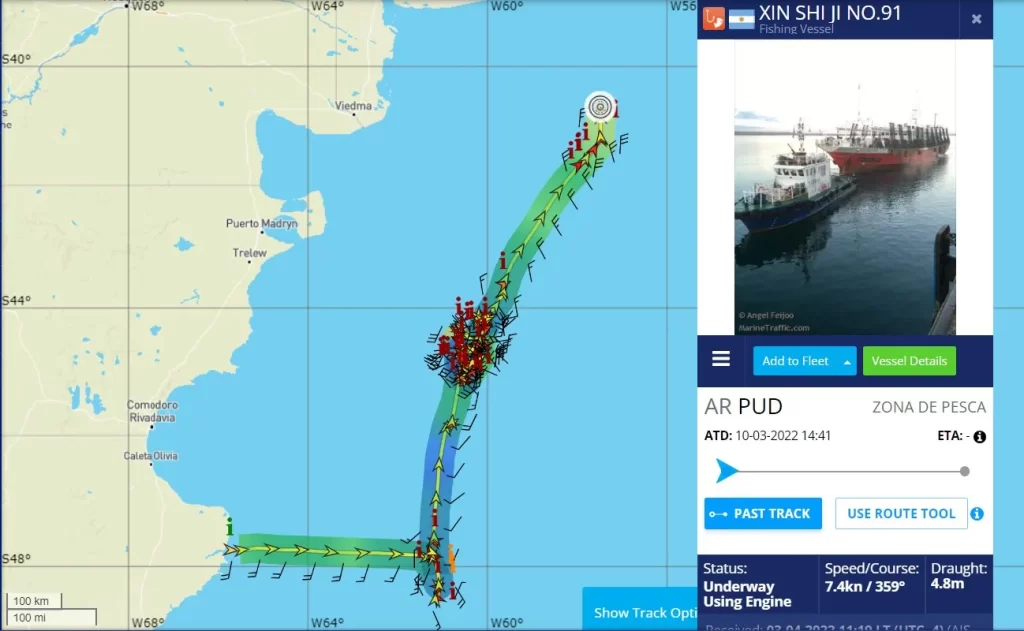The width and height of the screenshot is (1024, 631).
Task: Close the XIN SHI JI NO.91 vessel panel
Action: [976, 19]
